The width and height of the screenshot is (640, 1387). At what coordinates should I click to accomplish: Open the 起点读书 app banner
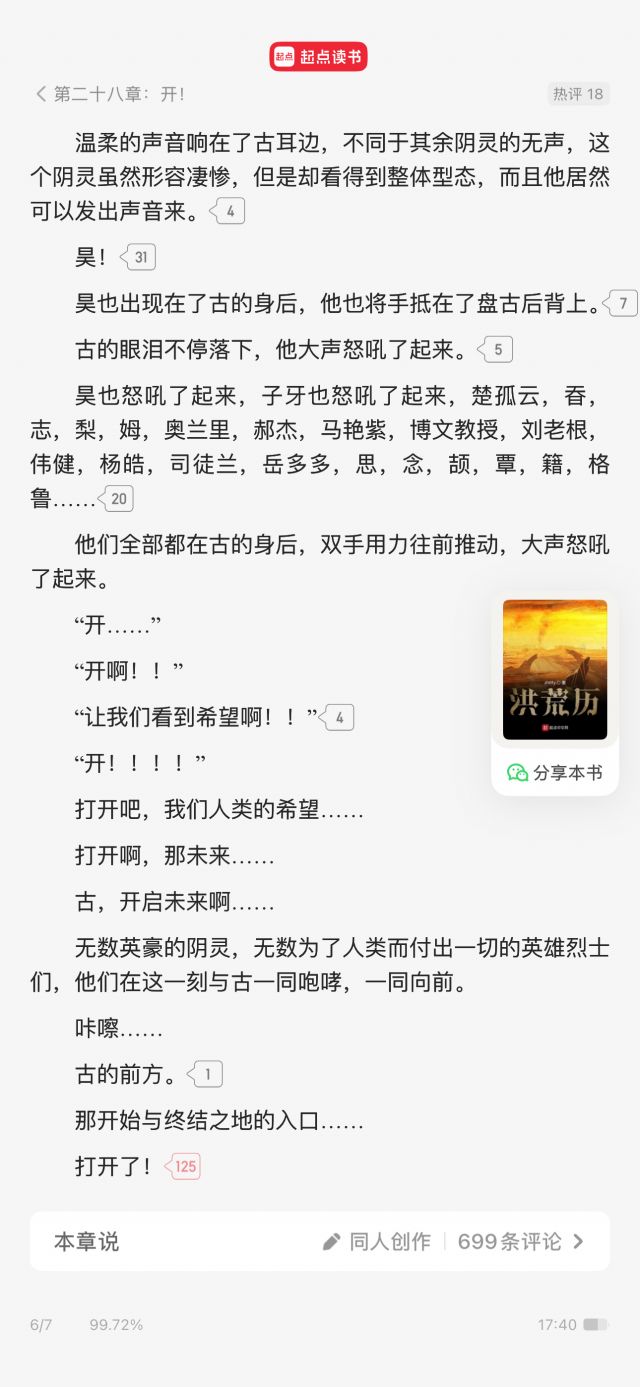pyautogui.click(x=319, y=57)
